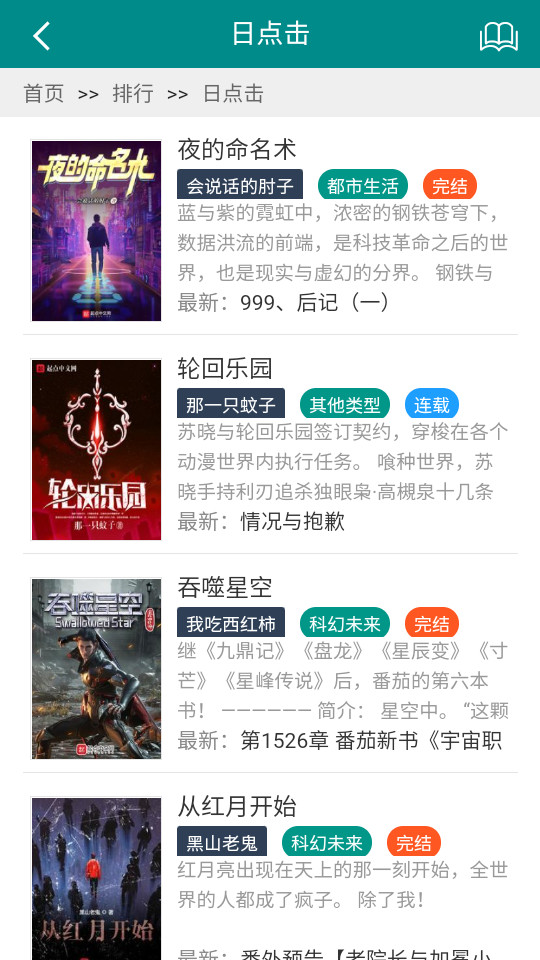Tap author chip 会说话的肘子
The image size is (540, 960).
pos(240,184)
